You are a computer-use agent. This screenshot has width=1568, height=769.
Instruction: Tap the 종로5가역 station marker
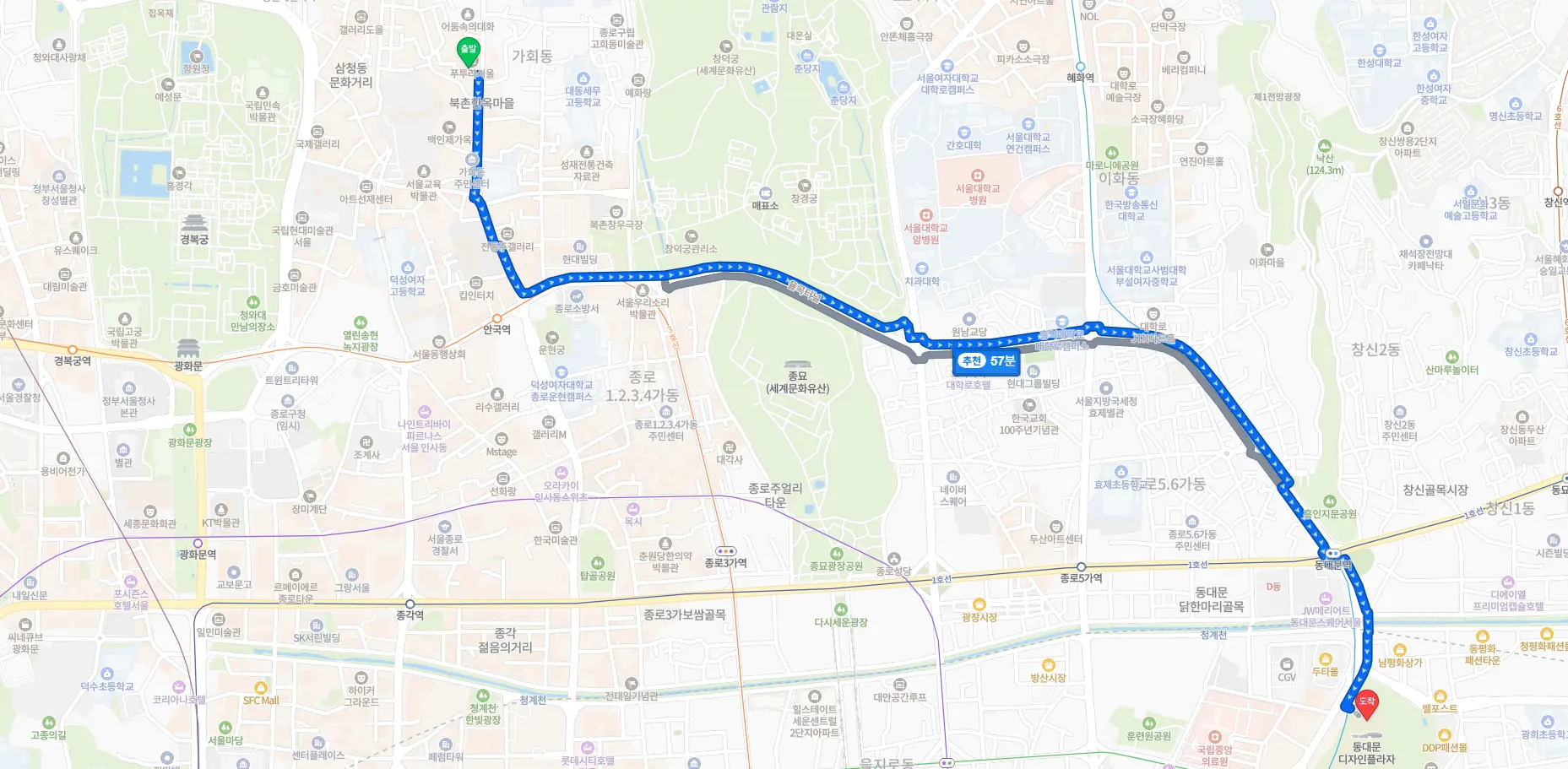click(x=1081, y=567)
